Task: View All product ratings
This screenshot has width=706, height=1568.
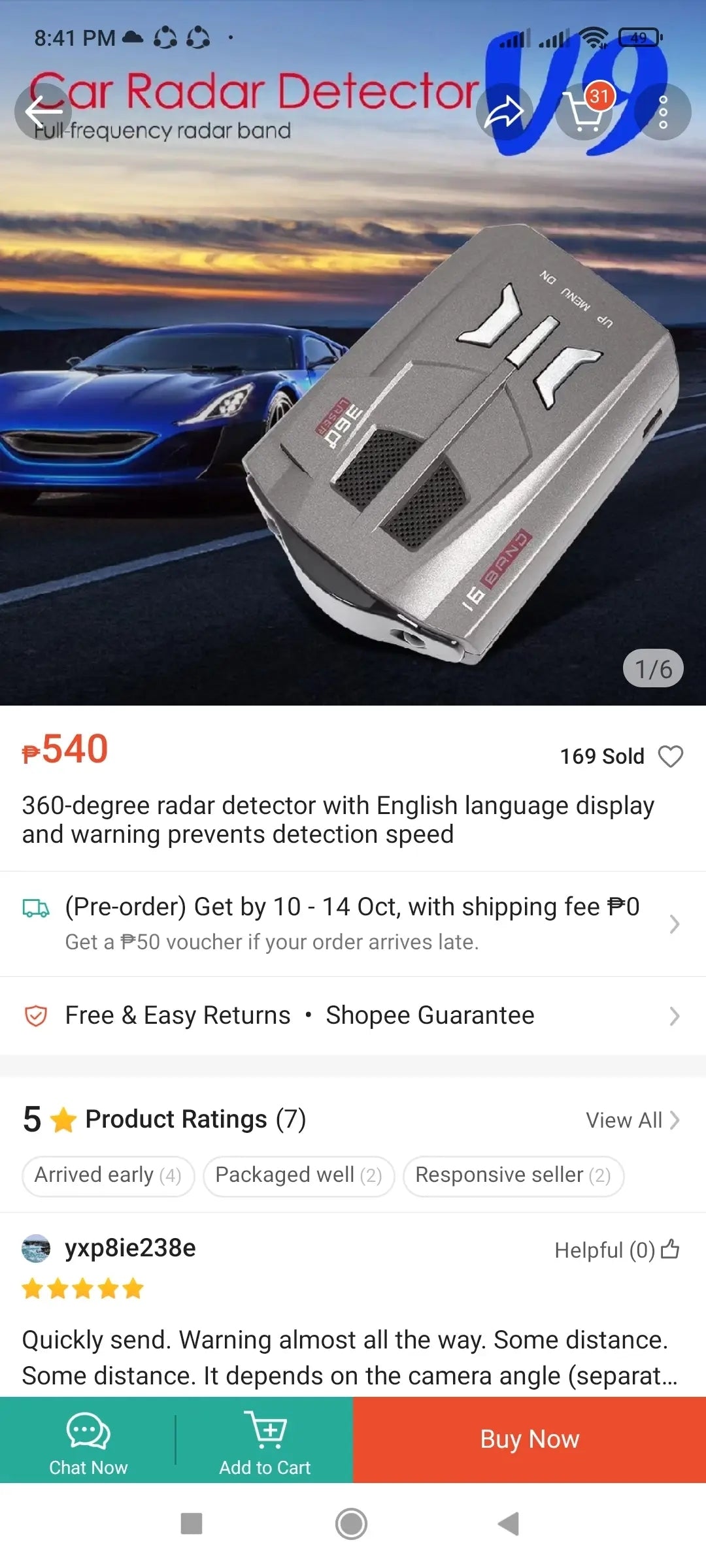Action: [632, 1120]
